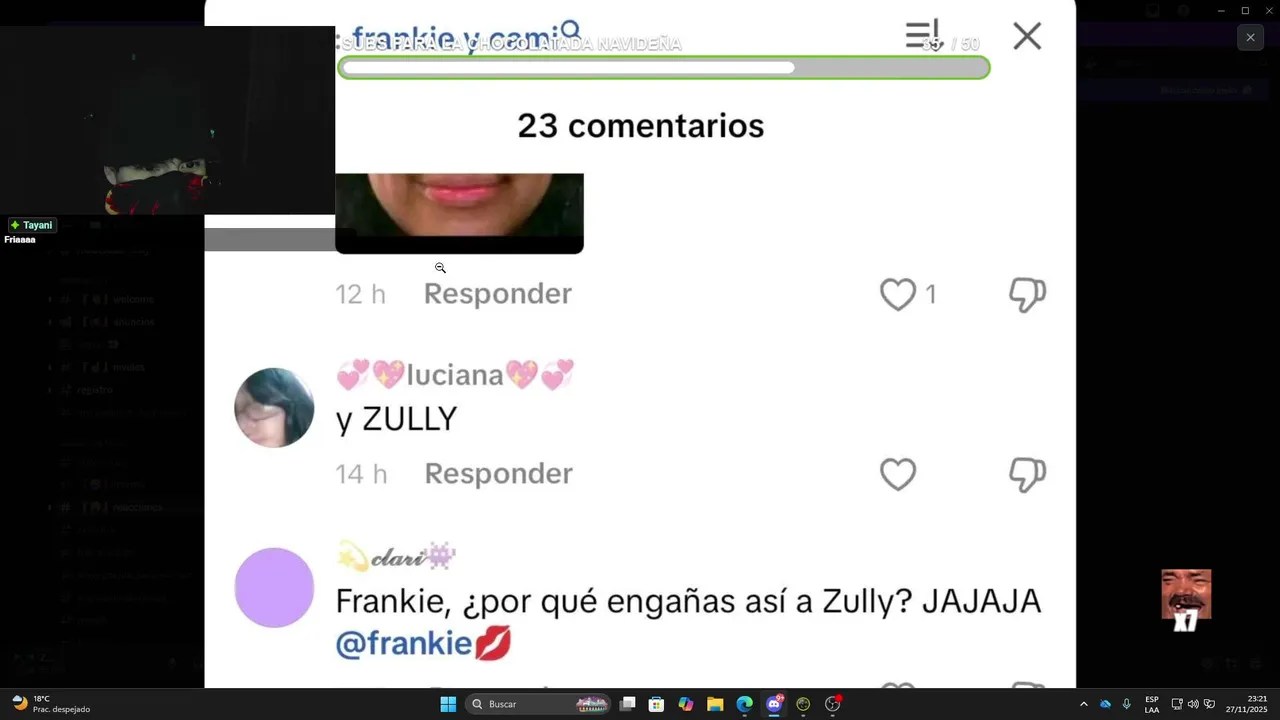Like the 12 h image comment
Image resolution: width=1280 pixels, height=720 pixels.
click(898, 295)
